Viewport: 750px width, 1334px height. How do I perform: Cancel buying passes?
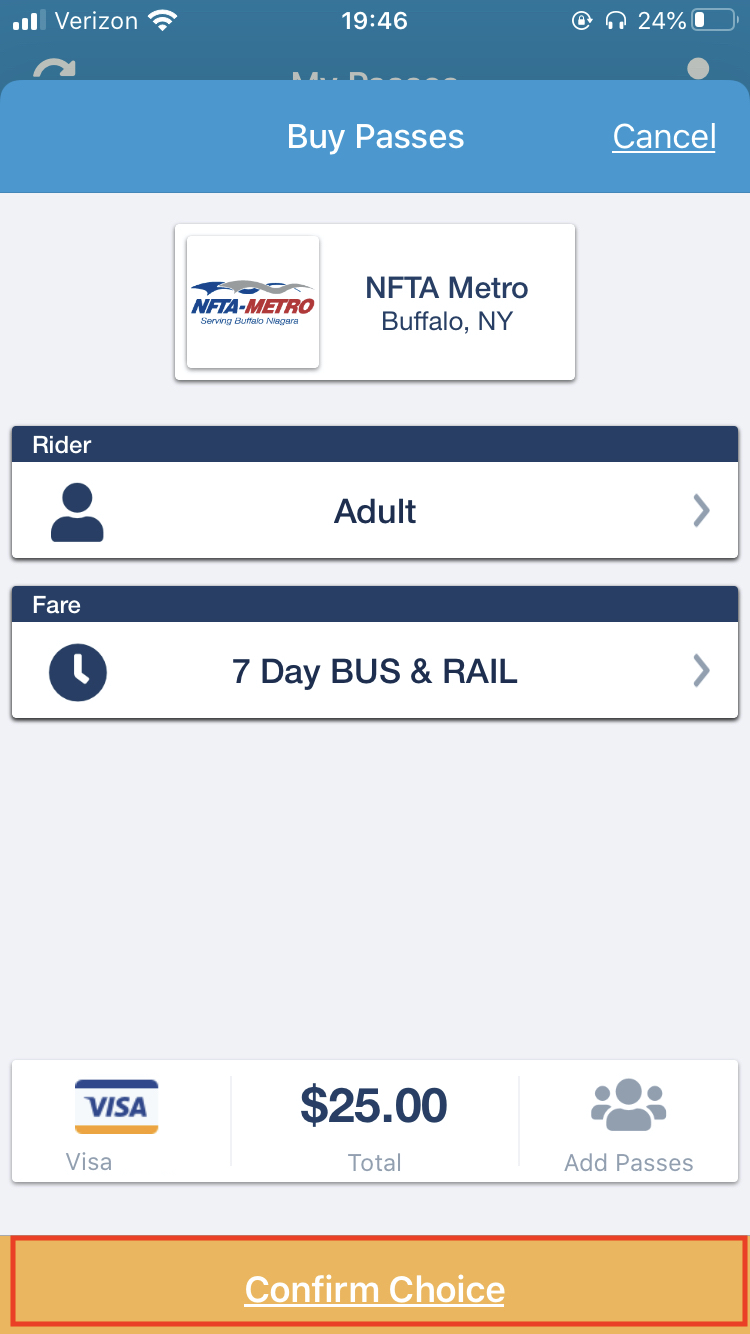[664, 136]
